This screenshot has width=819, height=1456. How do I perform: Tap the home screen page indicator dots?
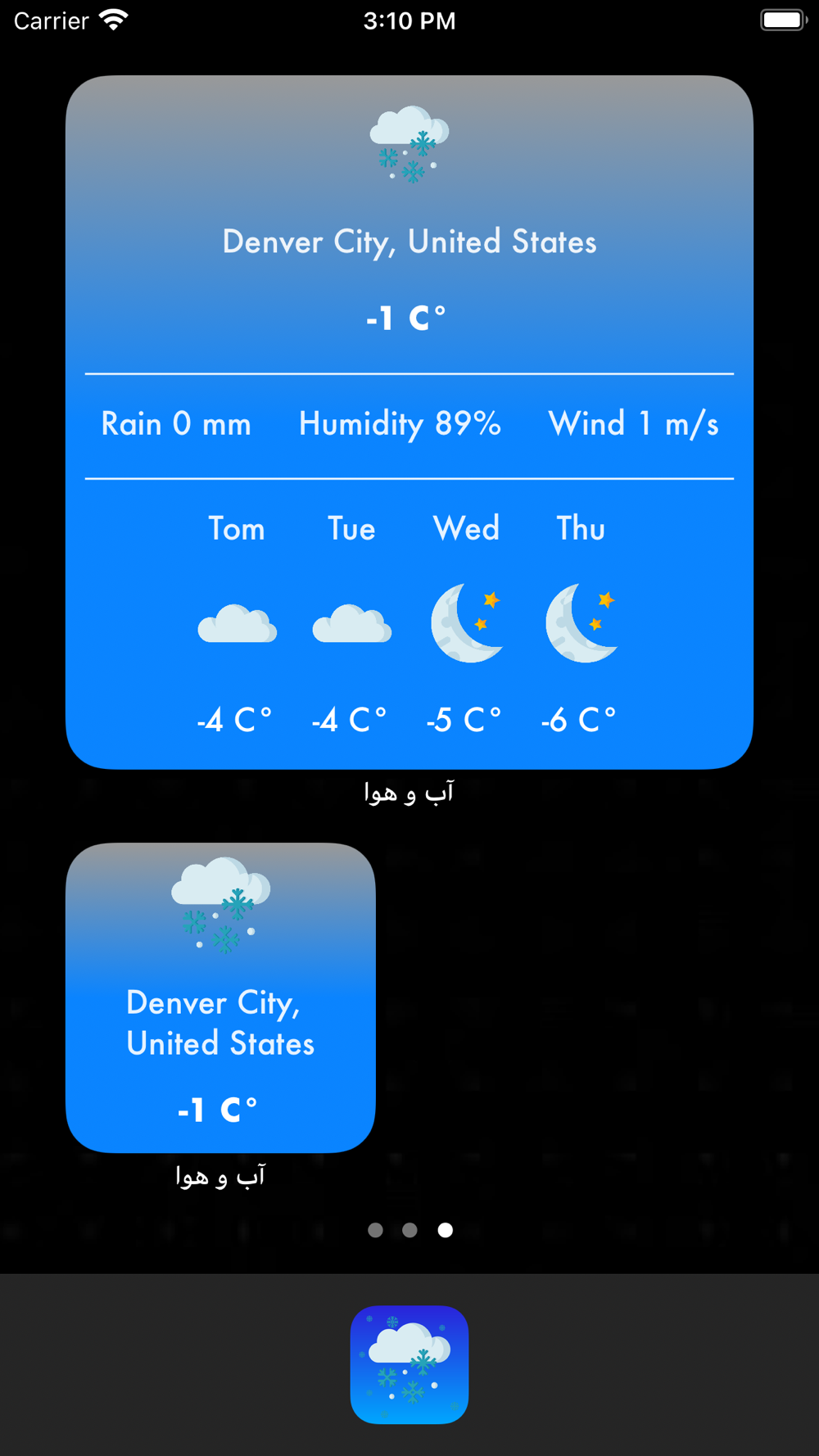pos(409,1230)
